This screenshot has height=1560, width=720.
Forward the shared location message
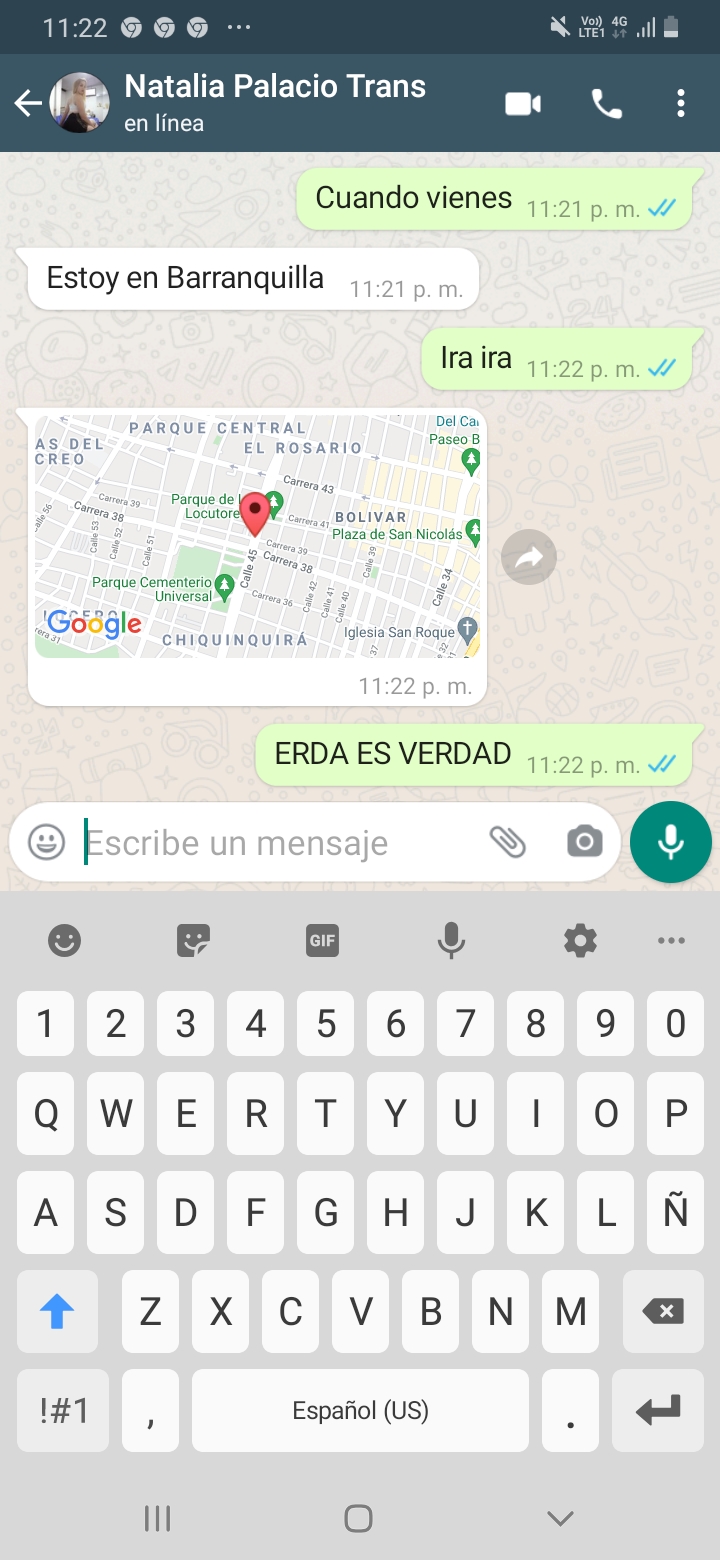click(529, 557)
